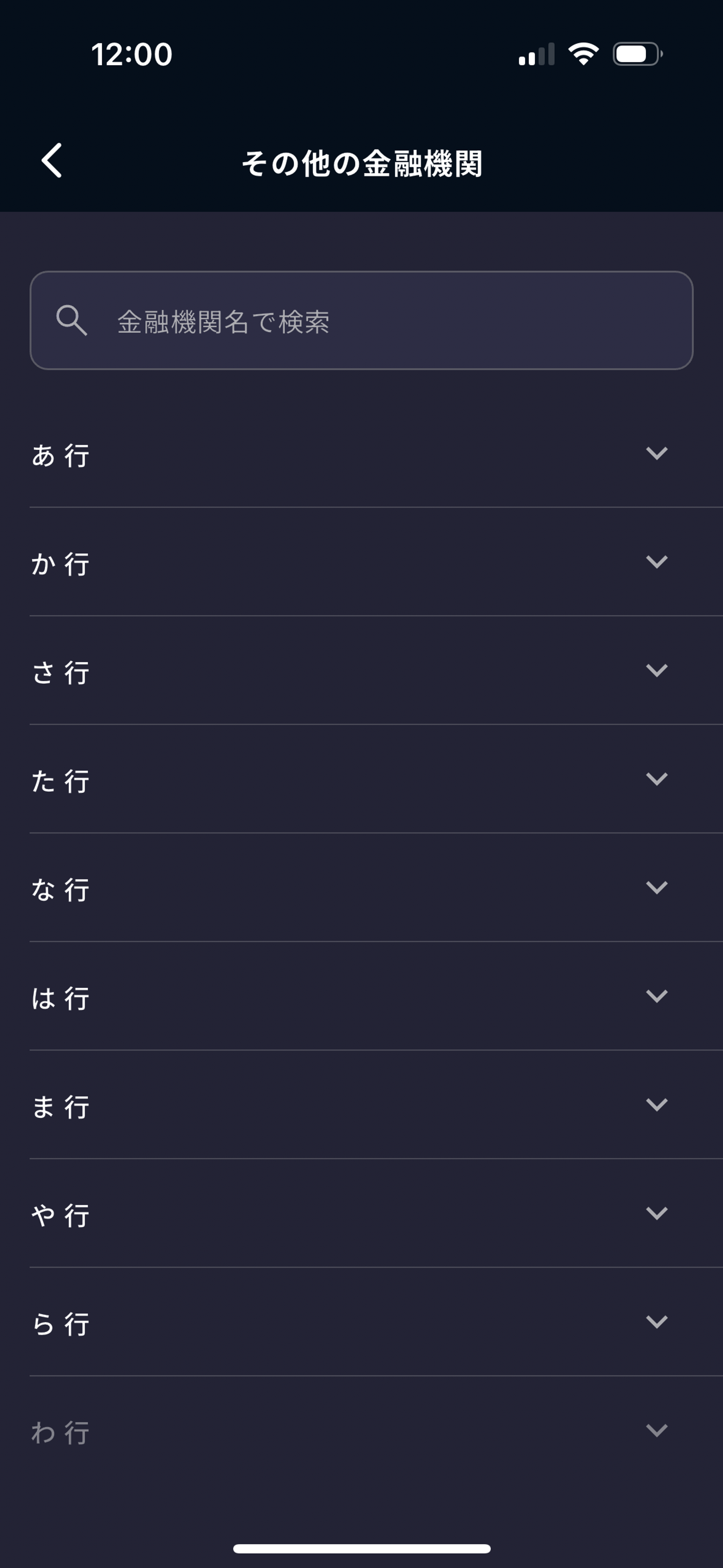Screen dimensions: 723x1568
Task: Show institutions under ら行
Action: [x=361, y=1322]
